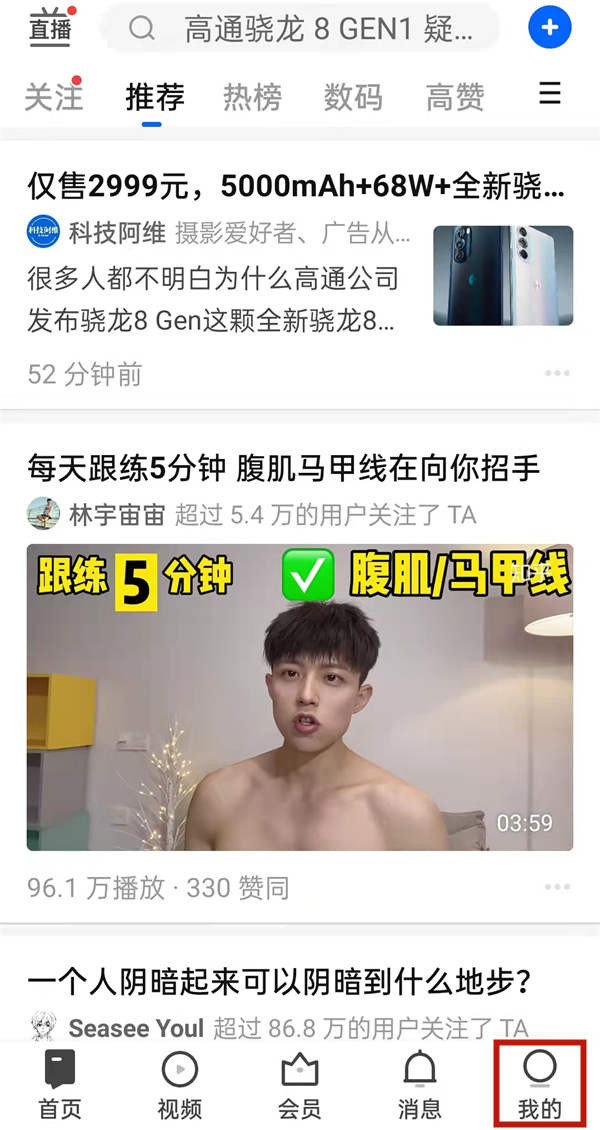This screenshot has height=1130, width=600.
Task: Switch to the 关注 tab
Action: tap(54, 97)
